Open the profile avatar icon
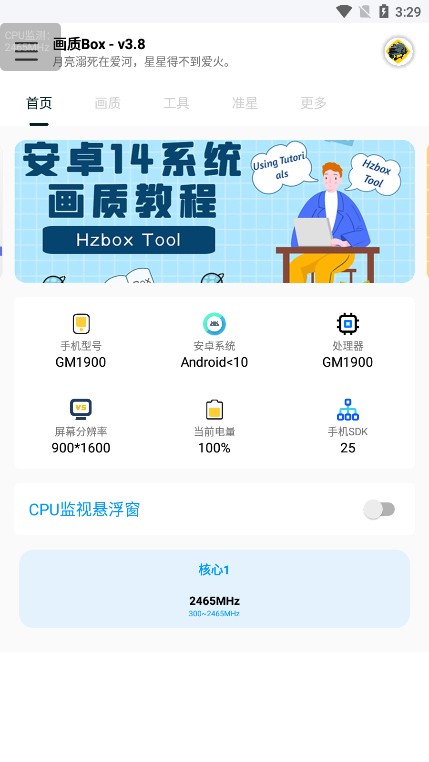Image resolution: width=429 pixels, height=762 pixels. [399, 52]
